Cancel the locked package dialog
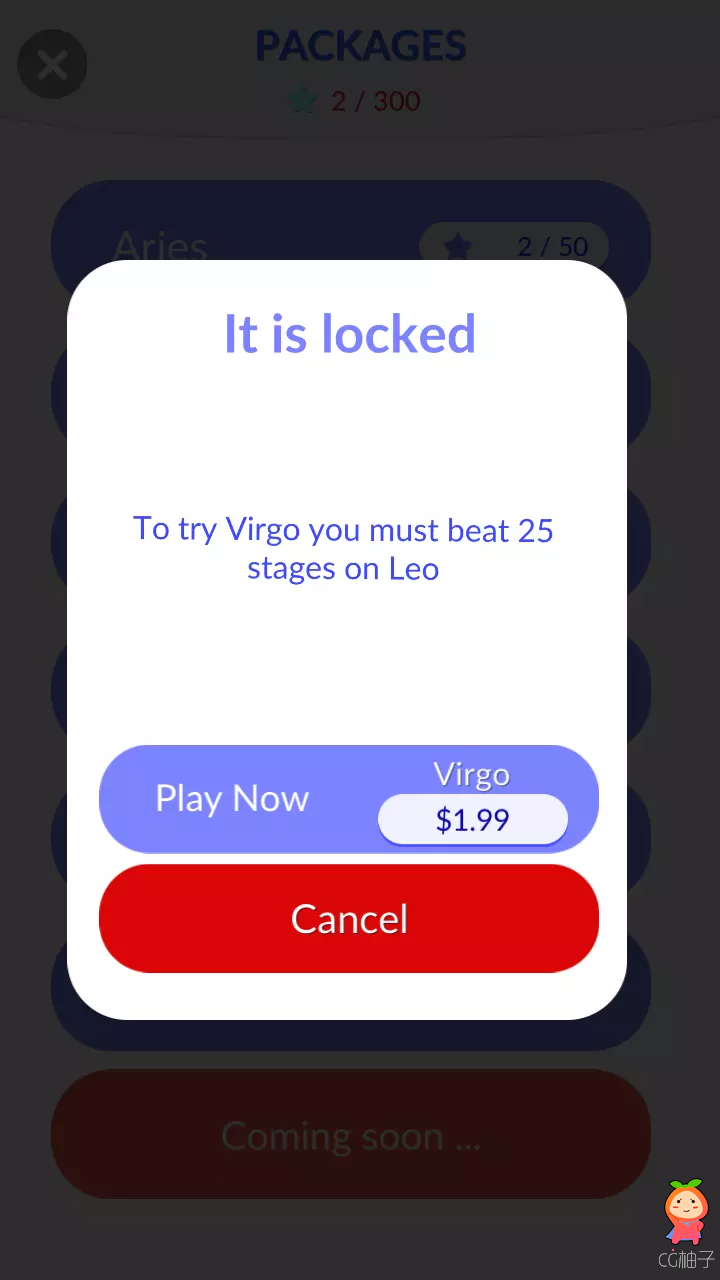 pyautogui.click(x=348, y=918)
